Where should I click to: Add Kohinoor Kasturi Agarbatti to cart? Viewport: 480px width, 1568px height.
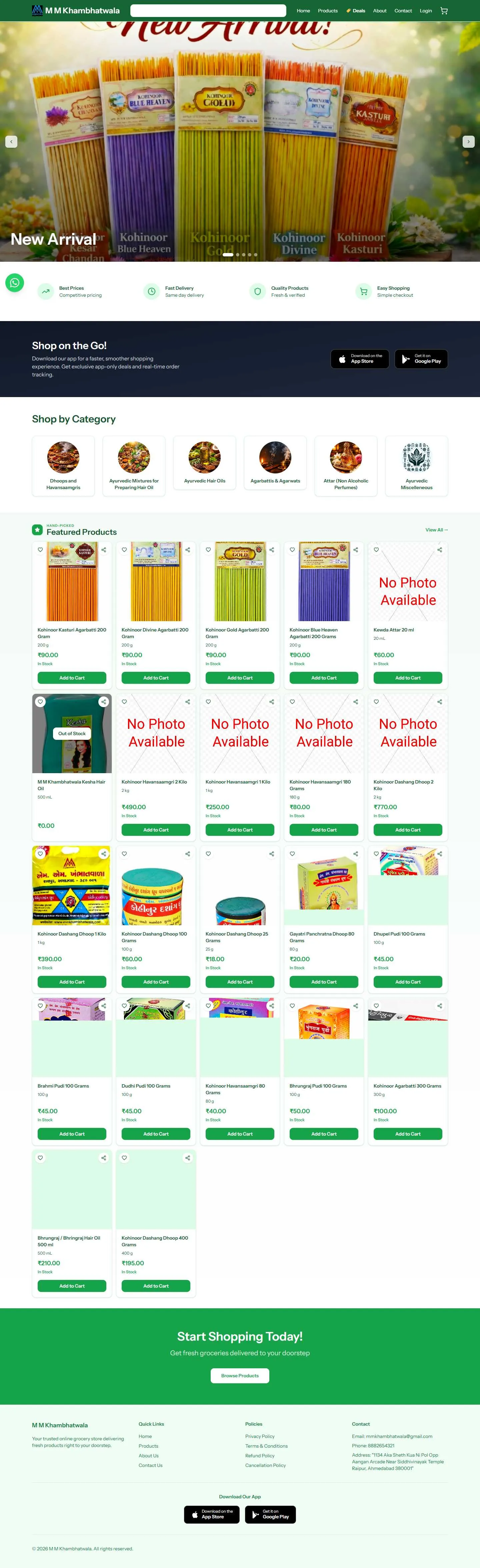tap(72, 677)
